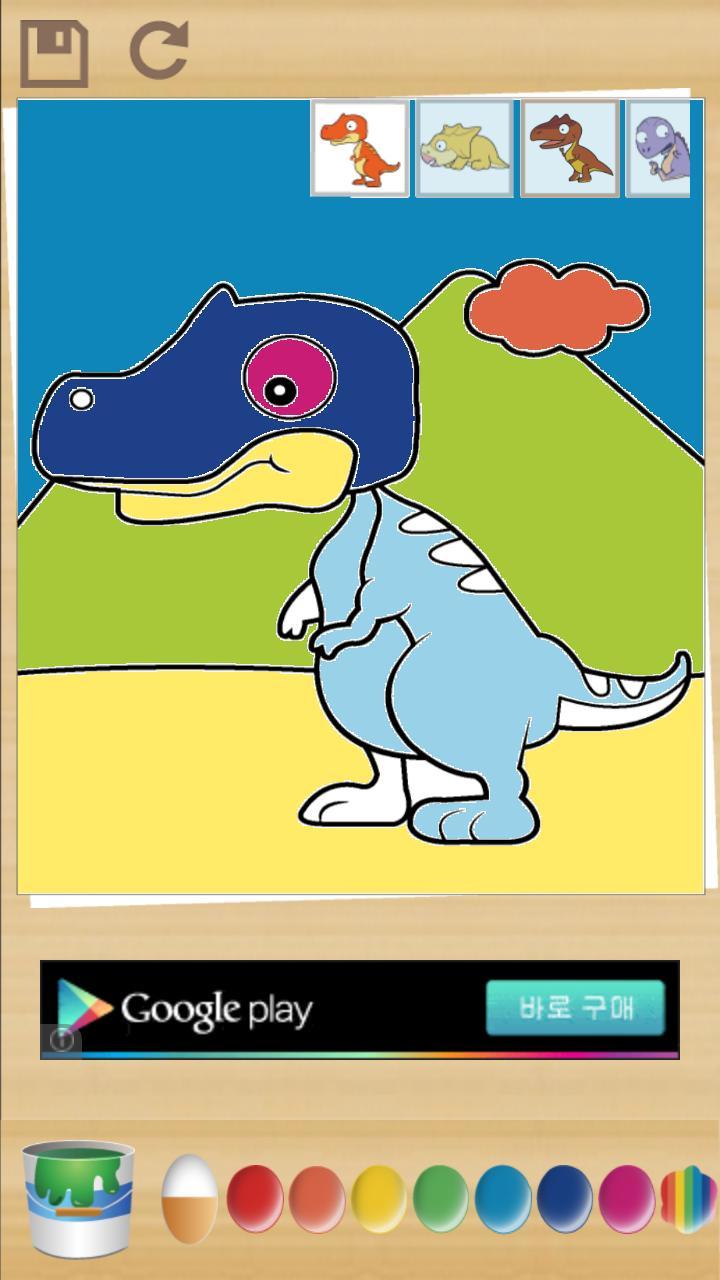Select the brown raptor picture thumbnail
720x1280 pixels.
point(571,148)
